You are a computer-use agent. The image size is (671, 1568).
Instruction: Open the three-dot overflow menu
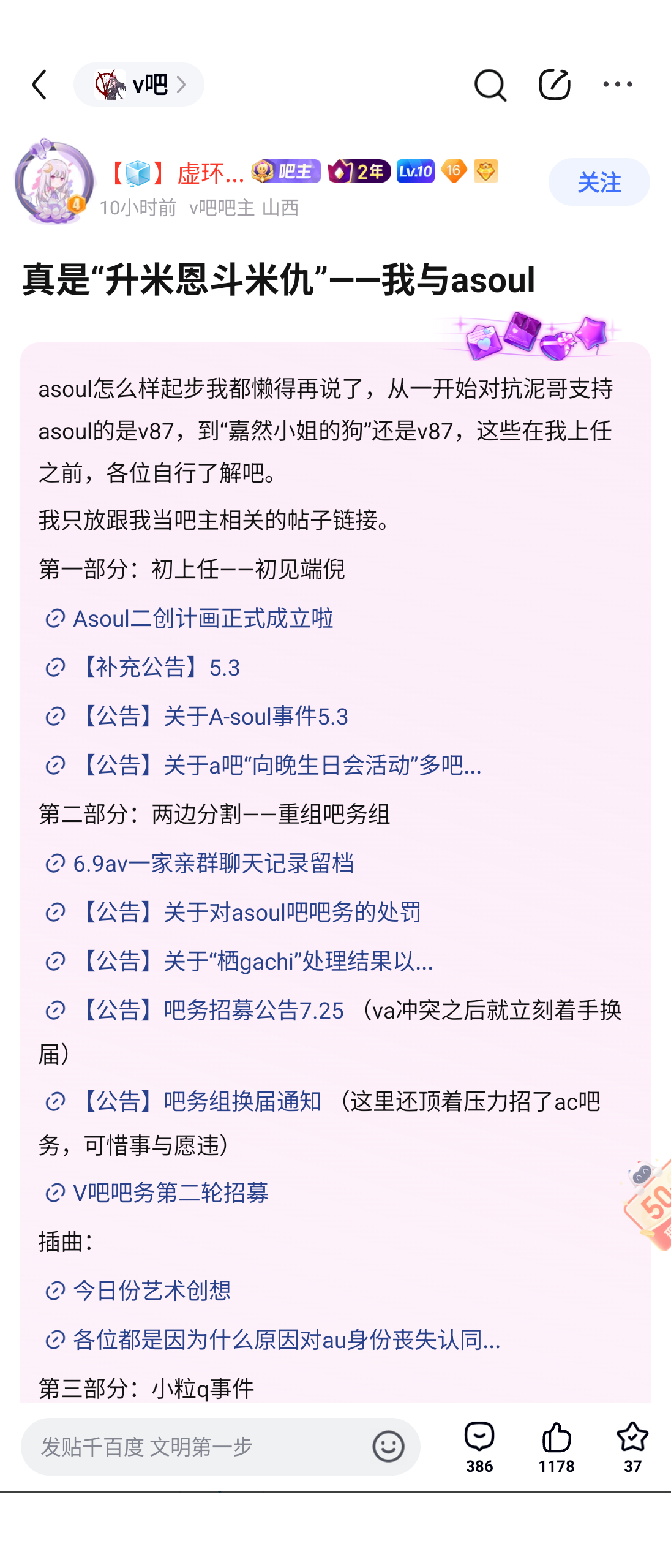[617, 85]
